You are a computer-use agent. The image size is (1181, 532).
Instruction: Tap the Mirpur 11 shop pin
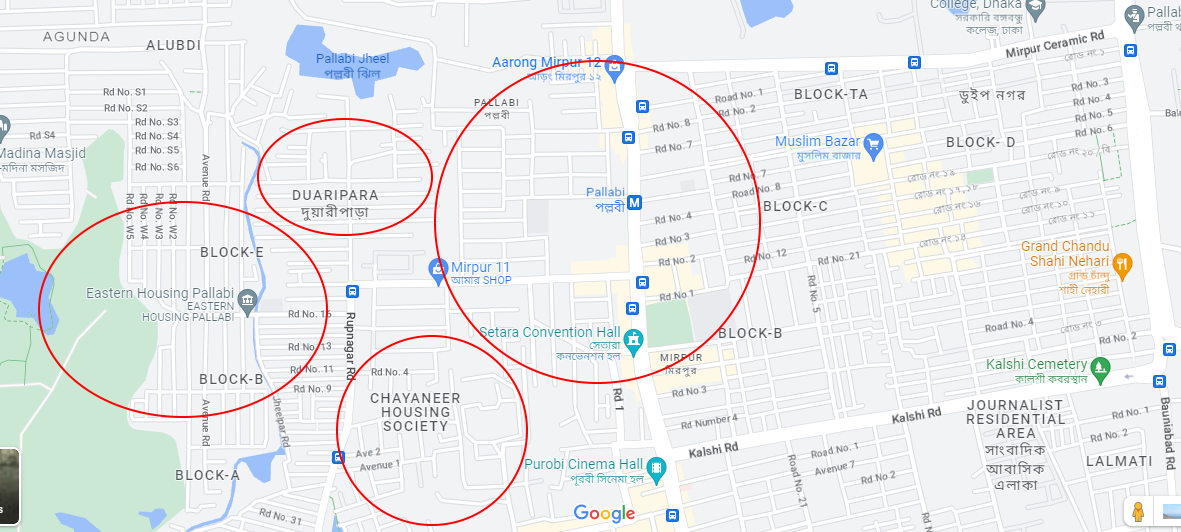(437, 267)
